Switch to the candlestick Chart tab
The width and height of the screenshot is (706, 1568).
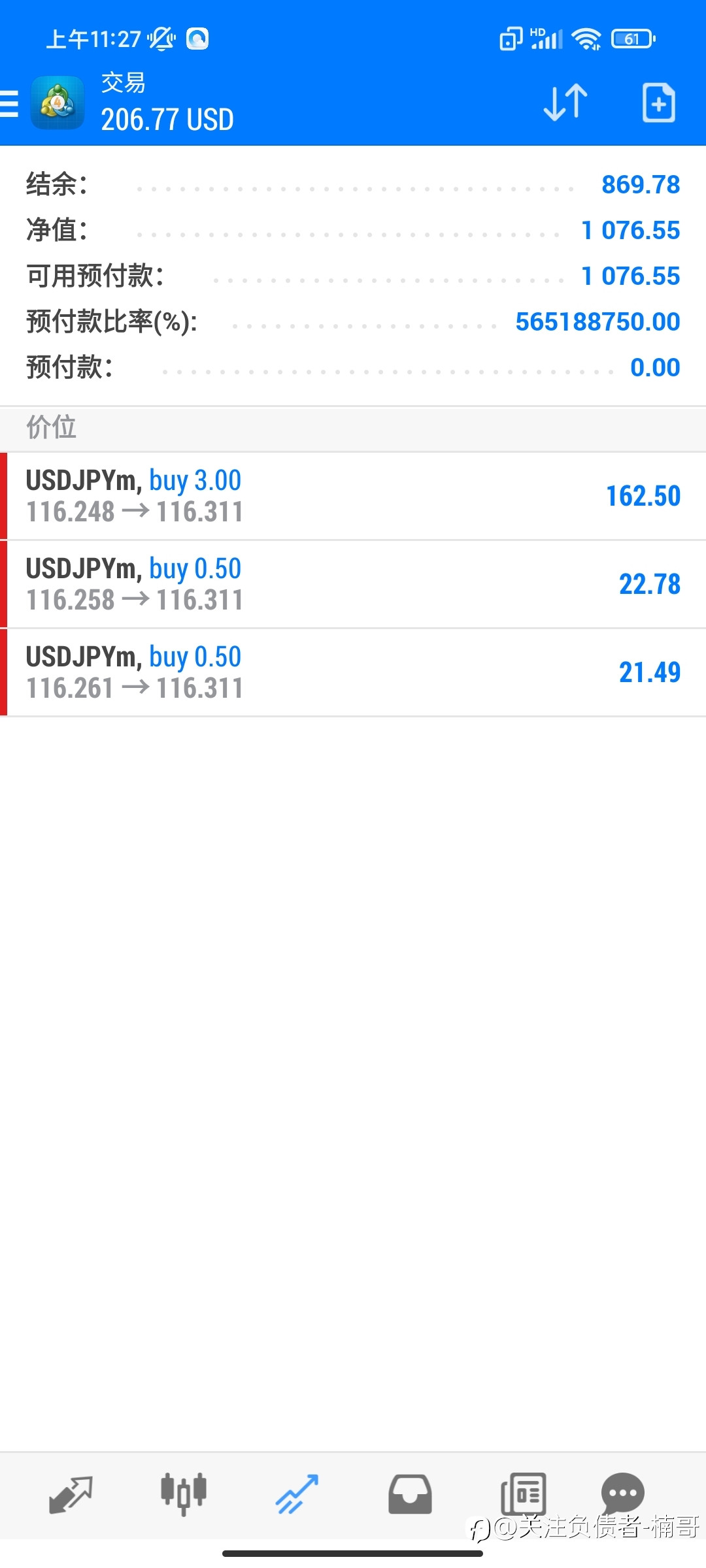[x=184, y=1494]
